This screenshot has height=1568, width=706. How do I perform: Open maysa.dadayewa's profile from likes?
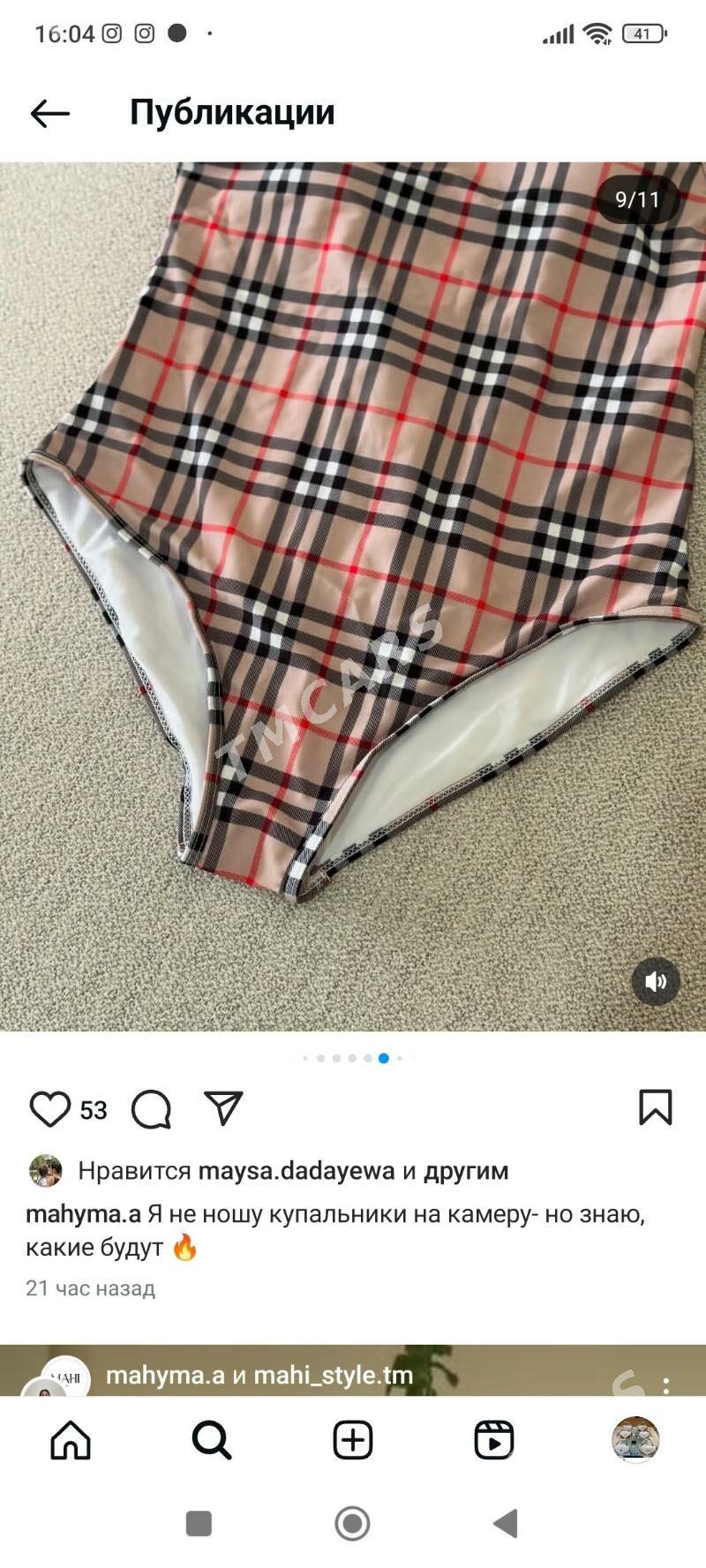click(x=296, y=1171)
